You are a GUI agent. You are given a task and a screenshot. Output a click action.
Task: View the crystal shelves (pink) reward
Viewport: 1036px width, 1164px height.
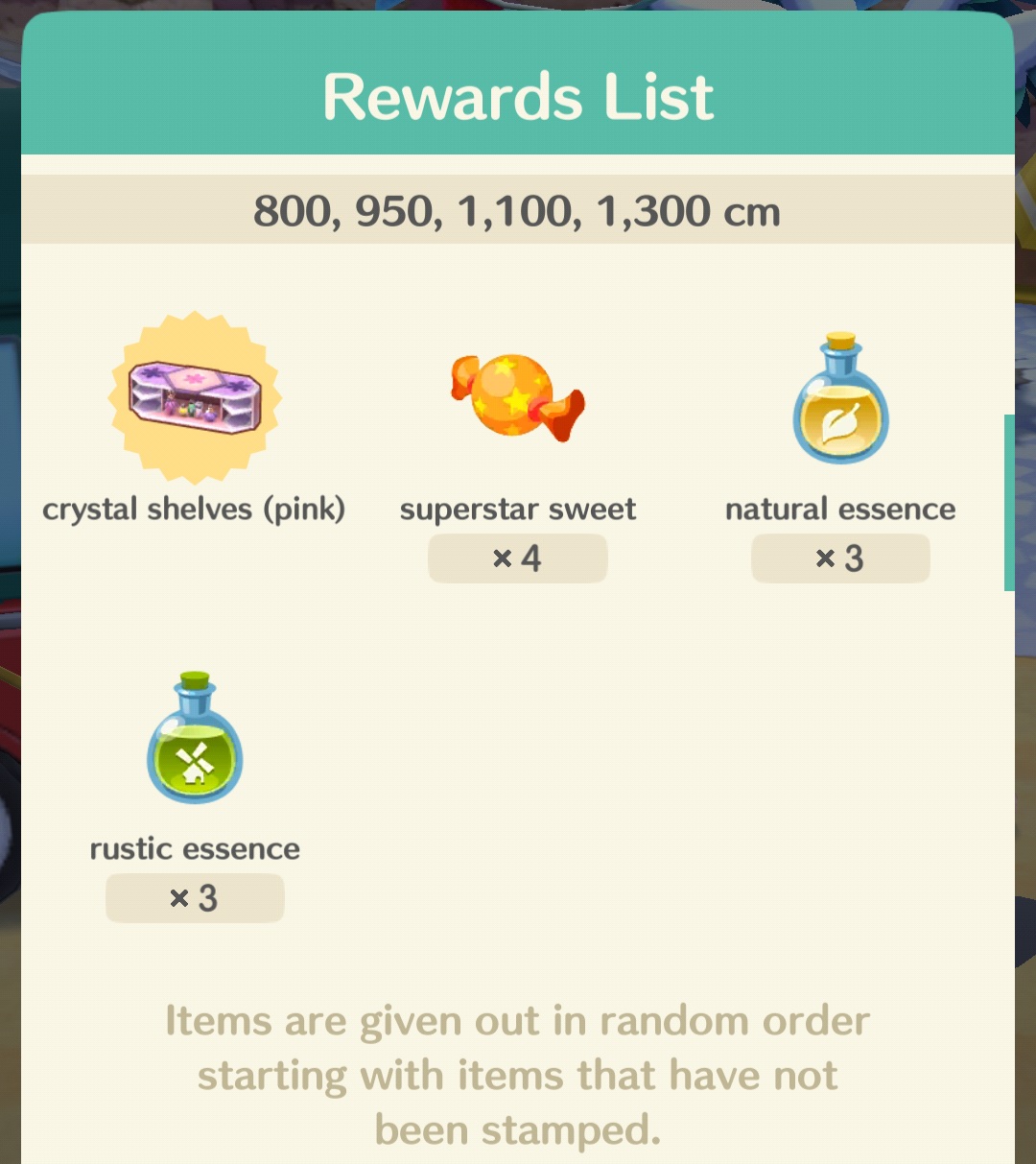[195, 397]
